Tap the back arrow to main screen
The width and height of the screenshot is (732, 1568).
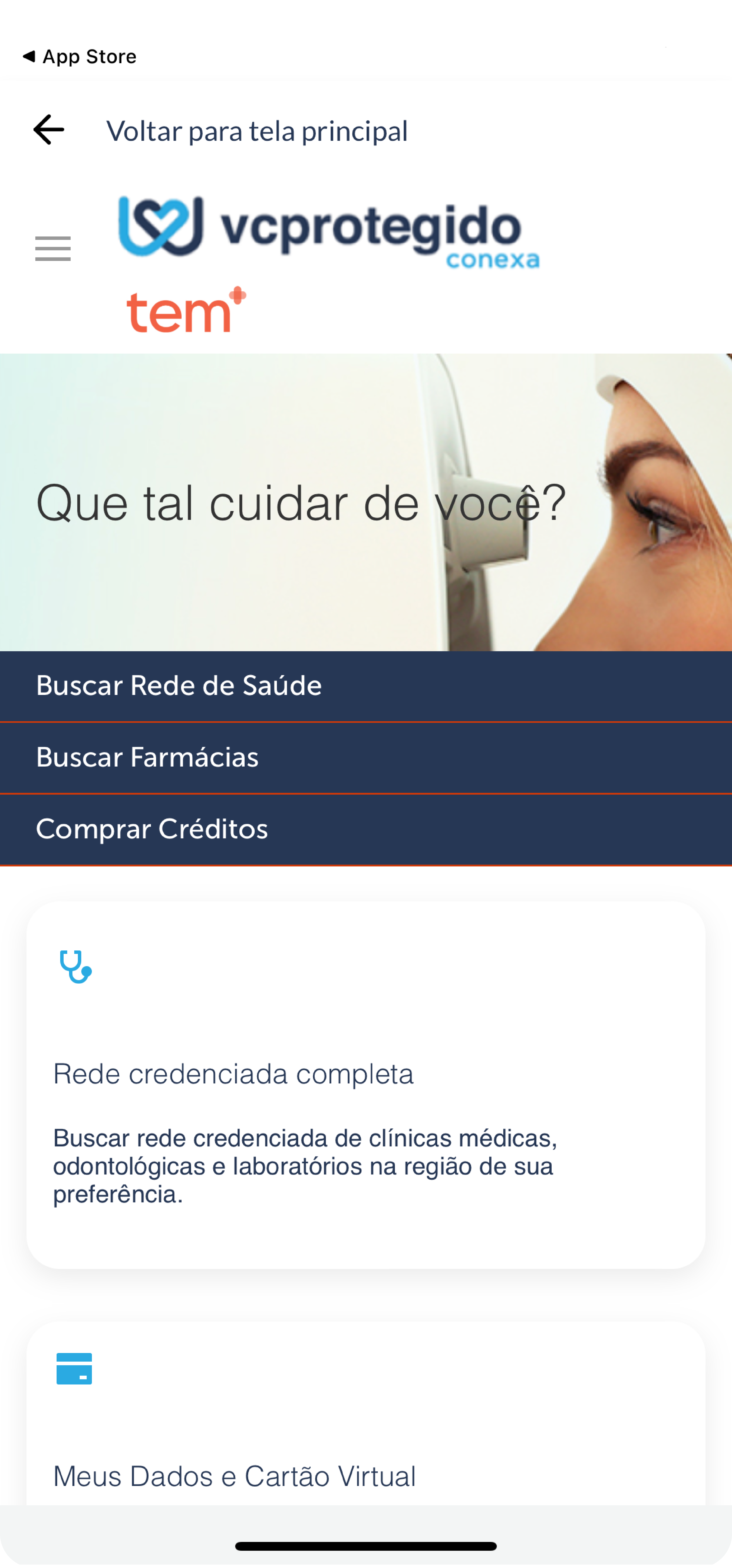[49, 130]
